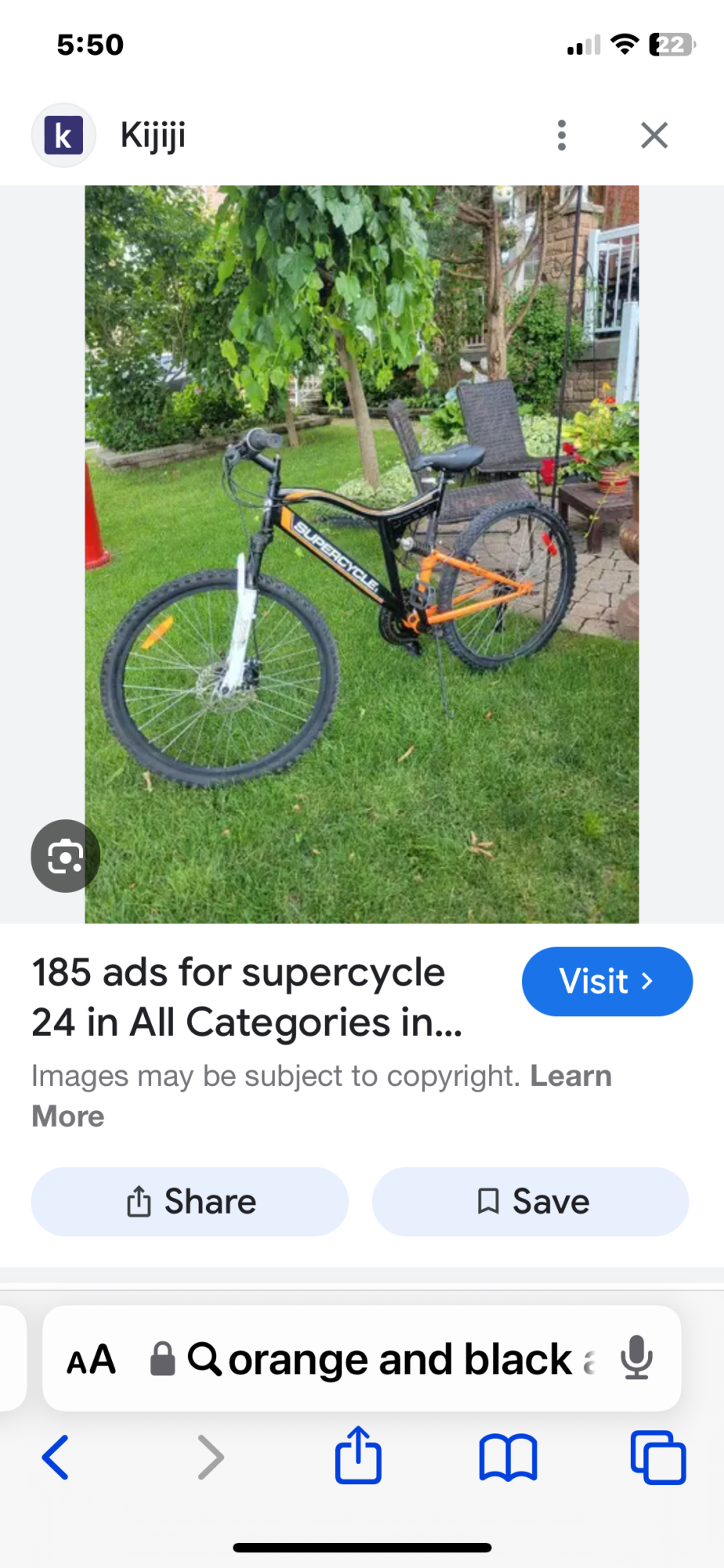Open the three-dot overflow menu

coord(561,136)
